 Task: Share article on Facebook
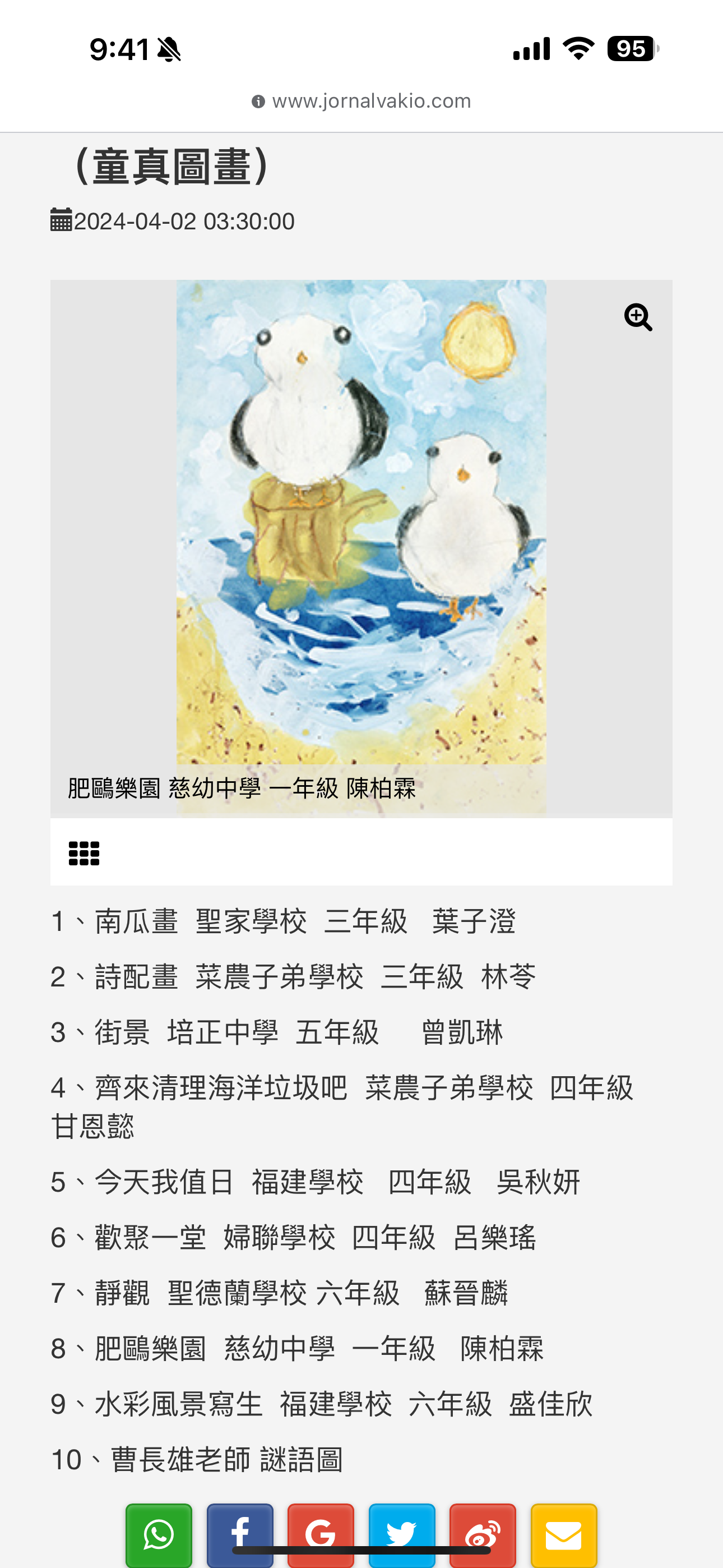pyautogui.click(x=240, y=1535)
